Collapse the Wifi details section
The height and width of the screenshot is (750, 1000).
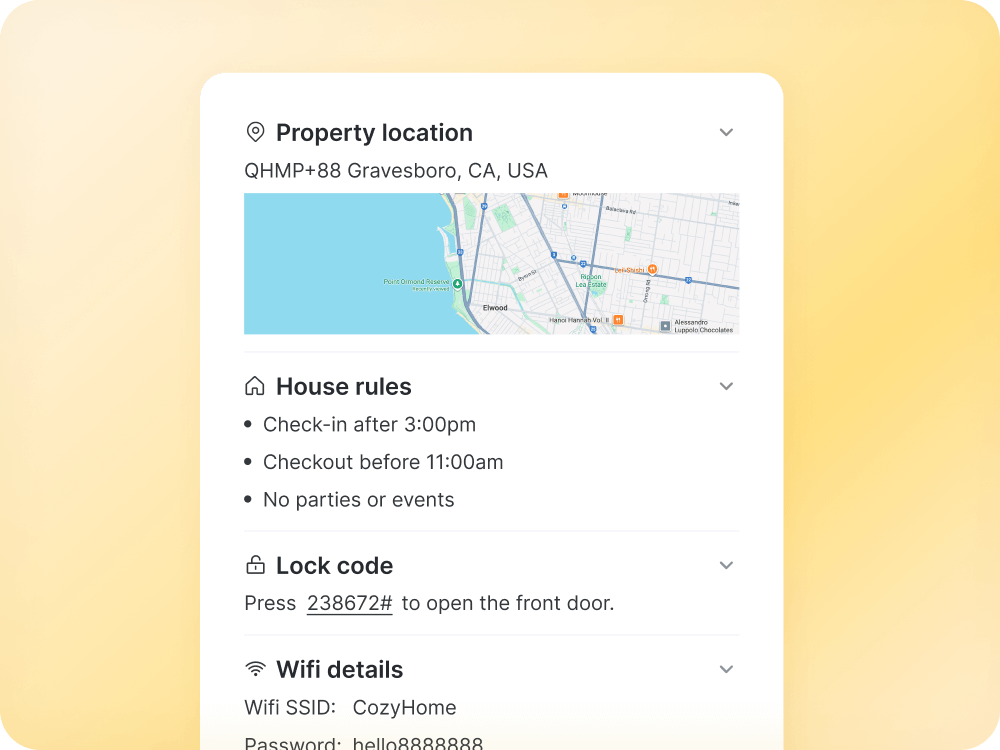pyautogui.click(x=727, y=670)
